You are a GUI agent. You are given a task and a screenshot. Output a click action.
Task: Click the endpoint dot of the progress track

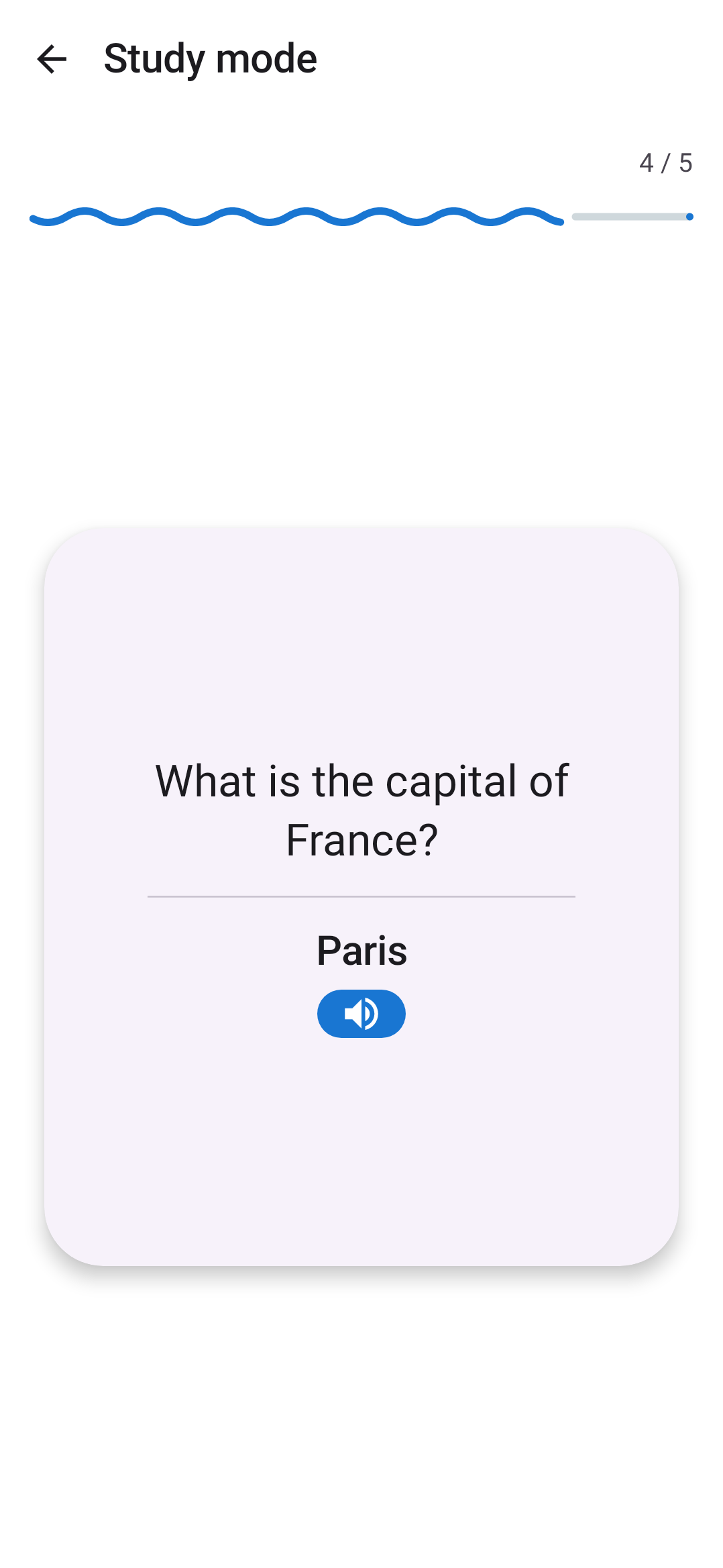pyautogui.click(x=690, y=216)
